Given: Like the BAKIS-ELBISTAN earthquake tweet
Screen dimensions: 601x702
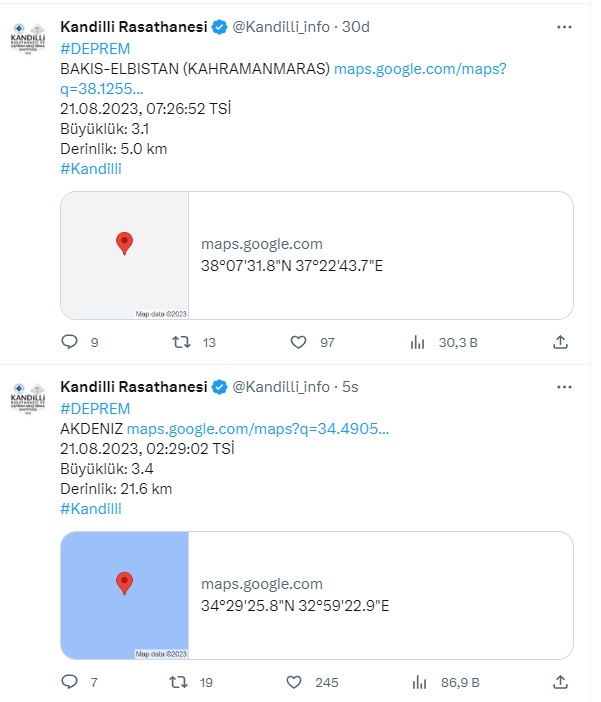Looking at the screenshot, I should coord(298,342).
